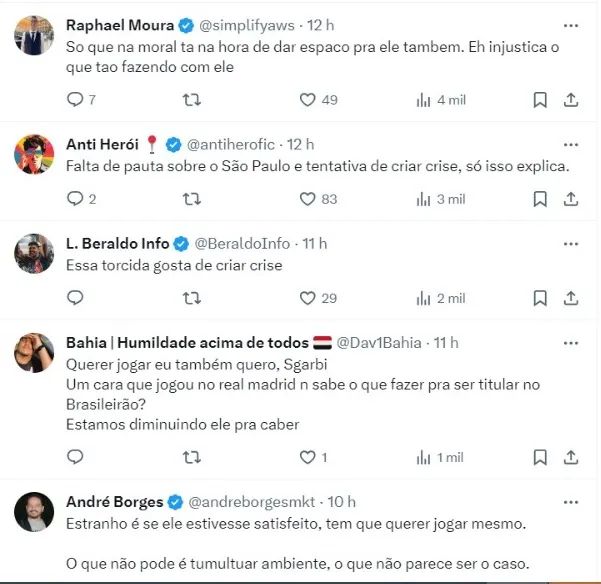The height and width of the screenshot is (584, 601).
Task: View L. Beraldo Info's profile picture
Action: coord(34,252)
